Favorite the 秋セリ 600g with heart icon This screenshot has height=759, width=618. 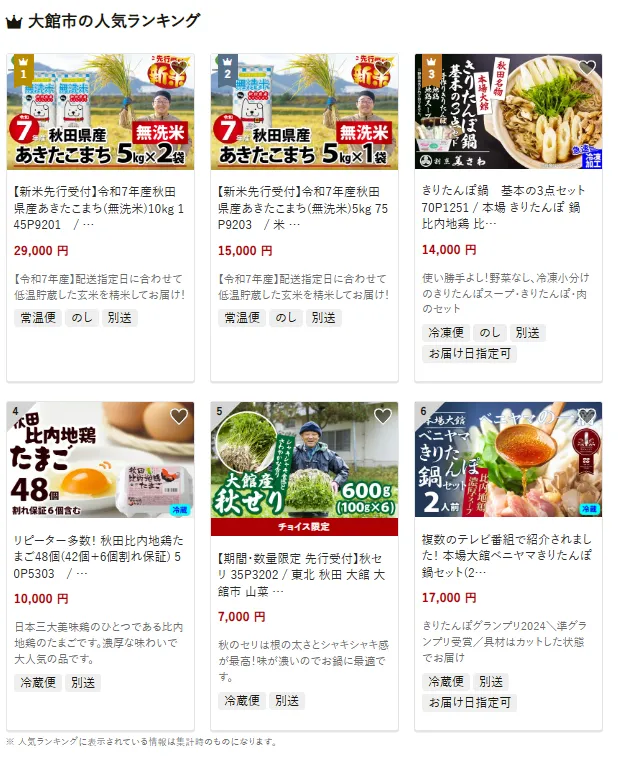pyautogui.click(x=383, y=416)
